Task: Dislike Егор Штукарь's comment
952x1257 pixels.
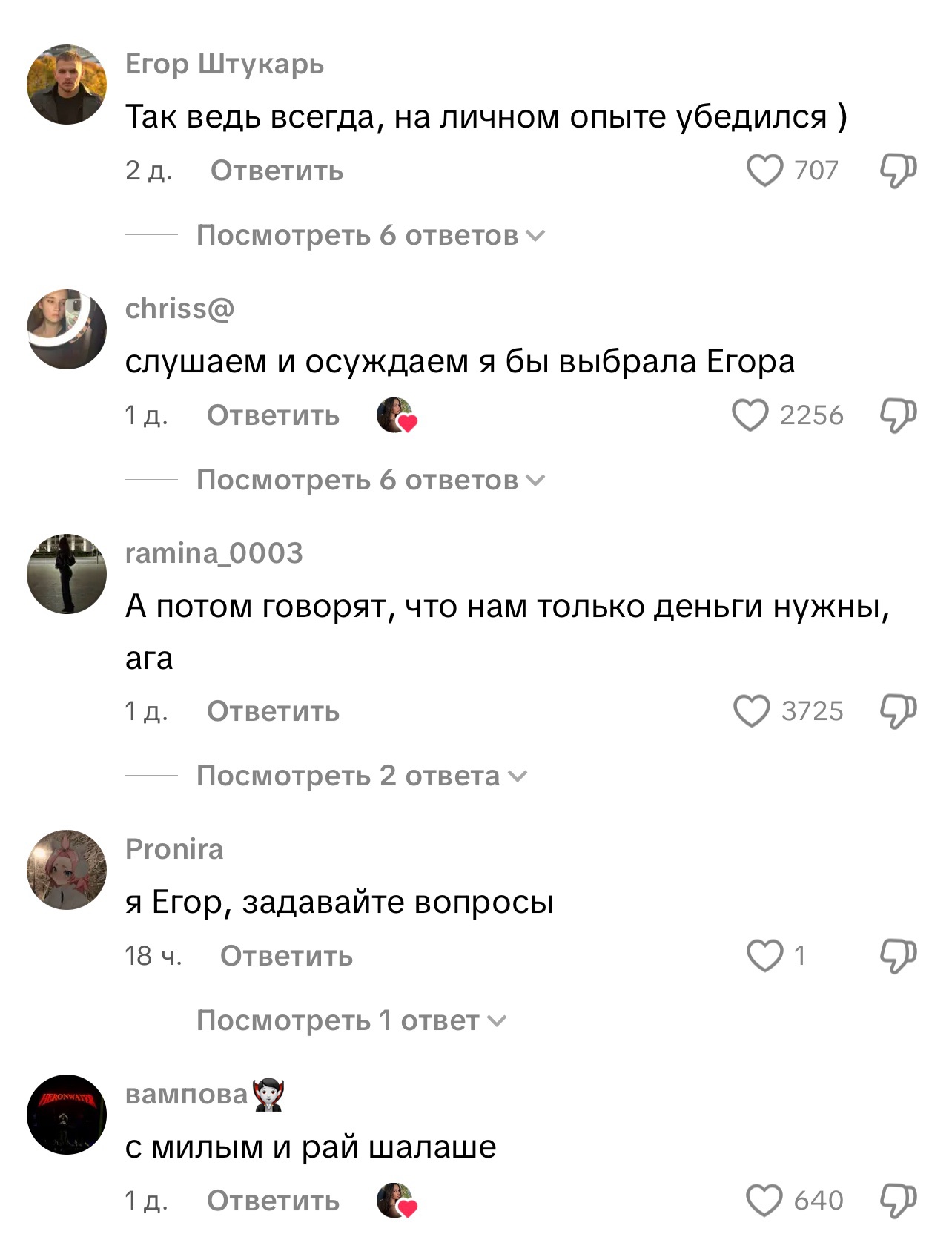Action: (x=898, y=171)
